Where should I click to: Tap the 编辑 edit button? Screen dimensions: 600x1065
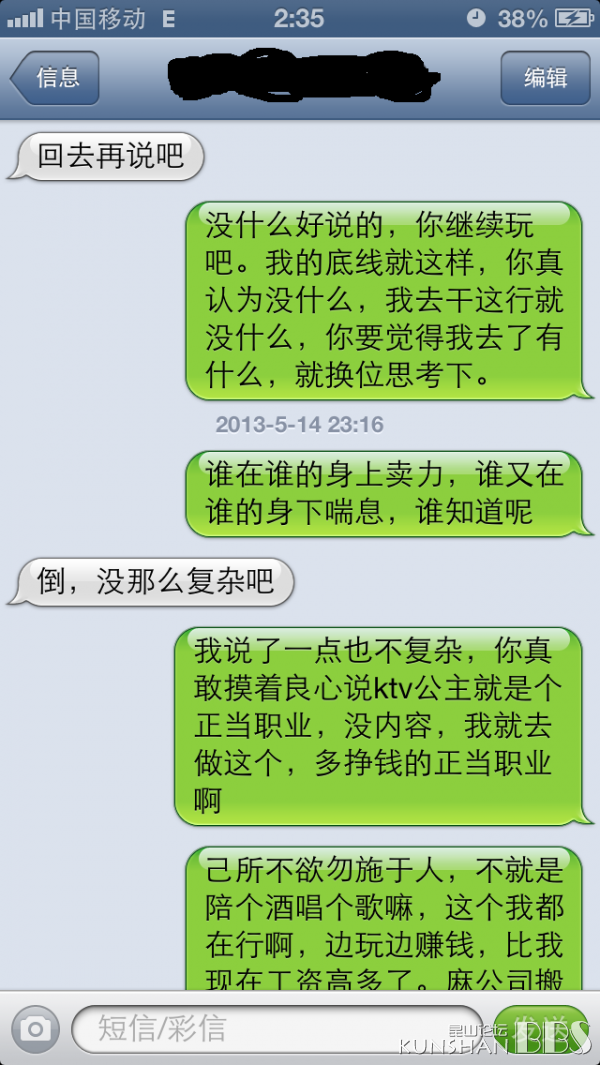point(546,77)
